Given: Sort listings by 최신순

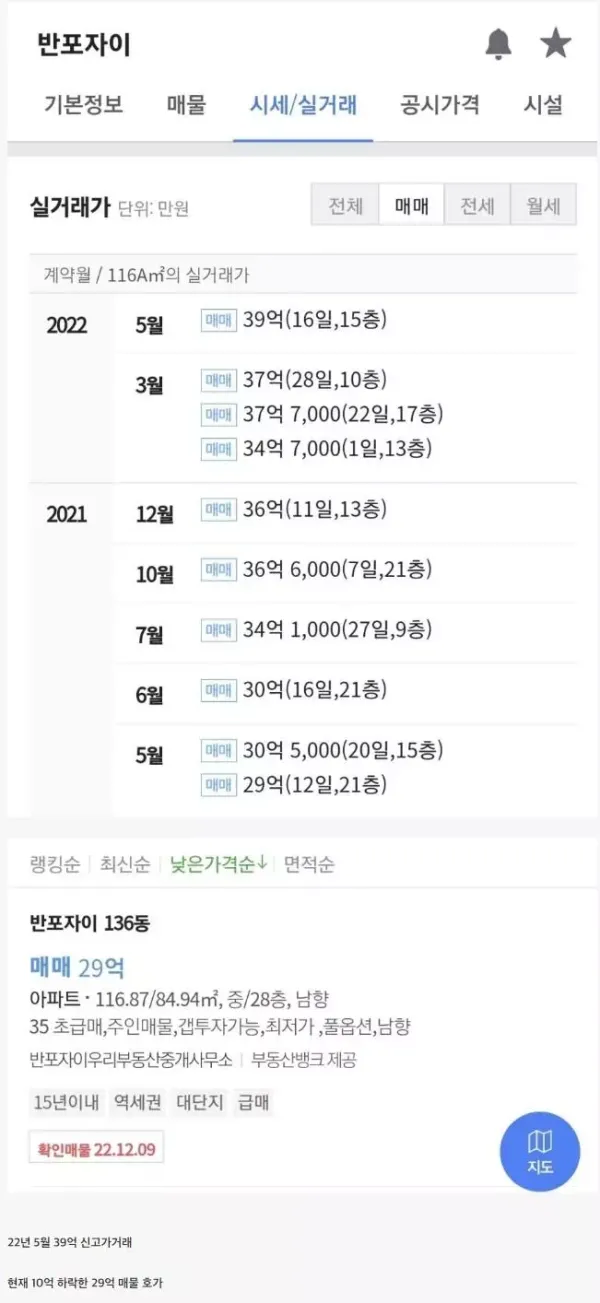Looking at the screenshot, I should [125, 864].
